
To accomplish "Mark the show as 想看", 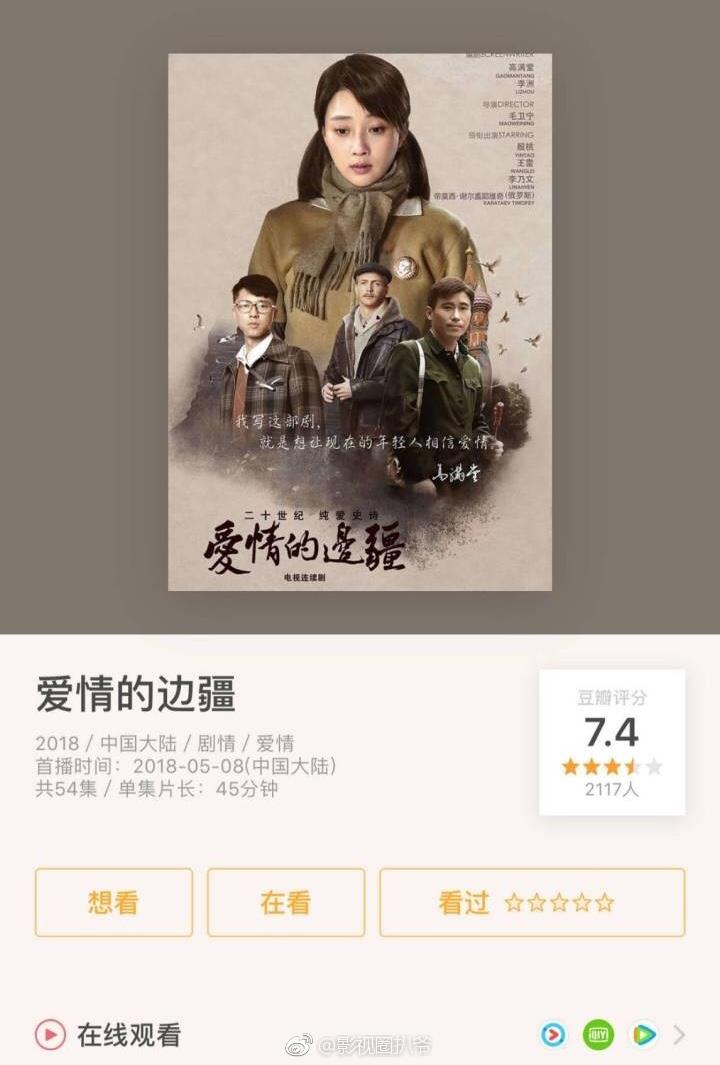I will [x=113, y=902].
